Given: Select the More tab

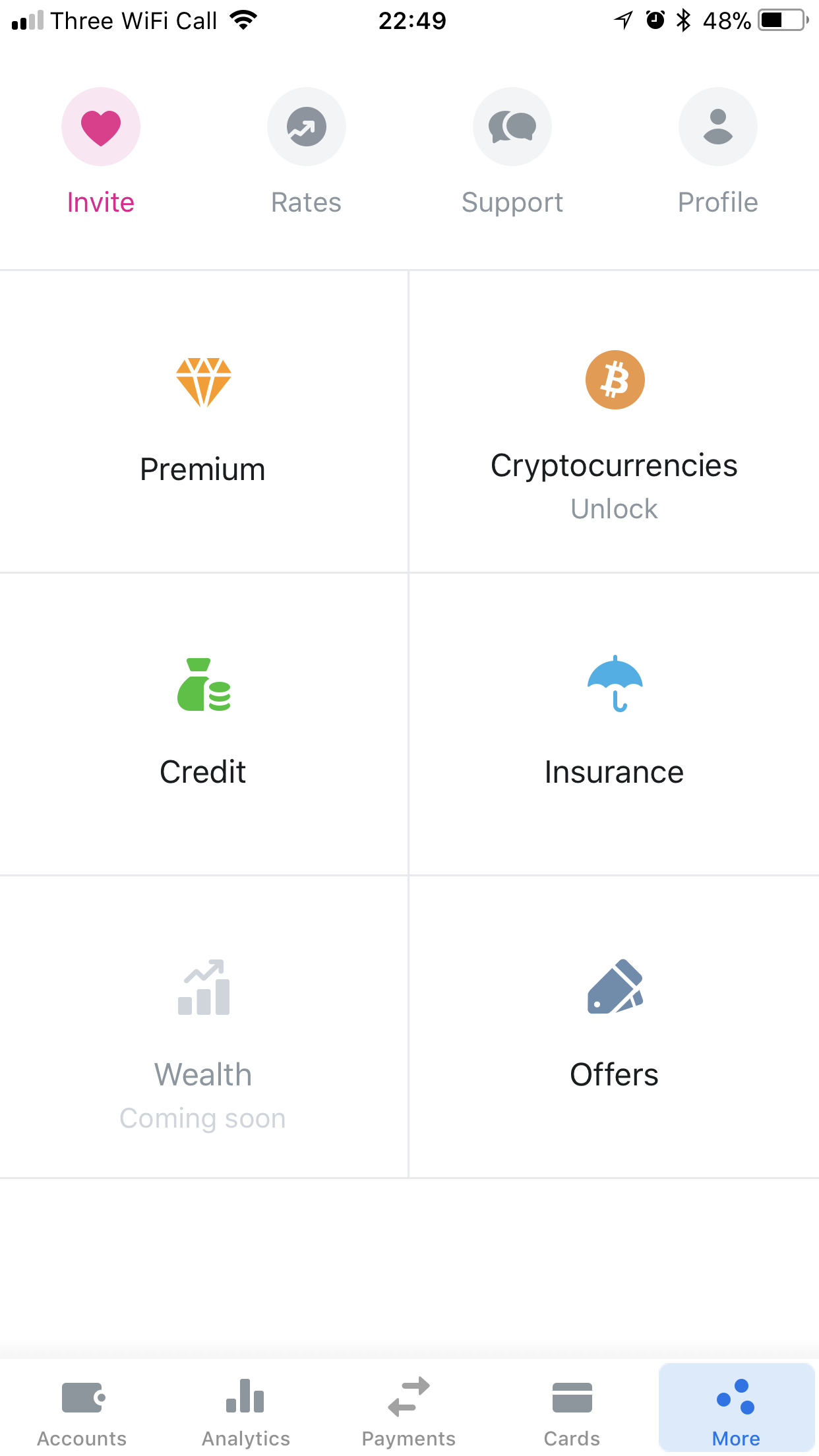Looking at the screenshot, I should (x=737, y=1409).
